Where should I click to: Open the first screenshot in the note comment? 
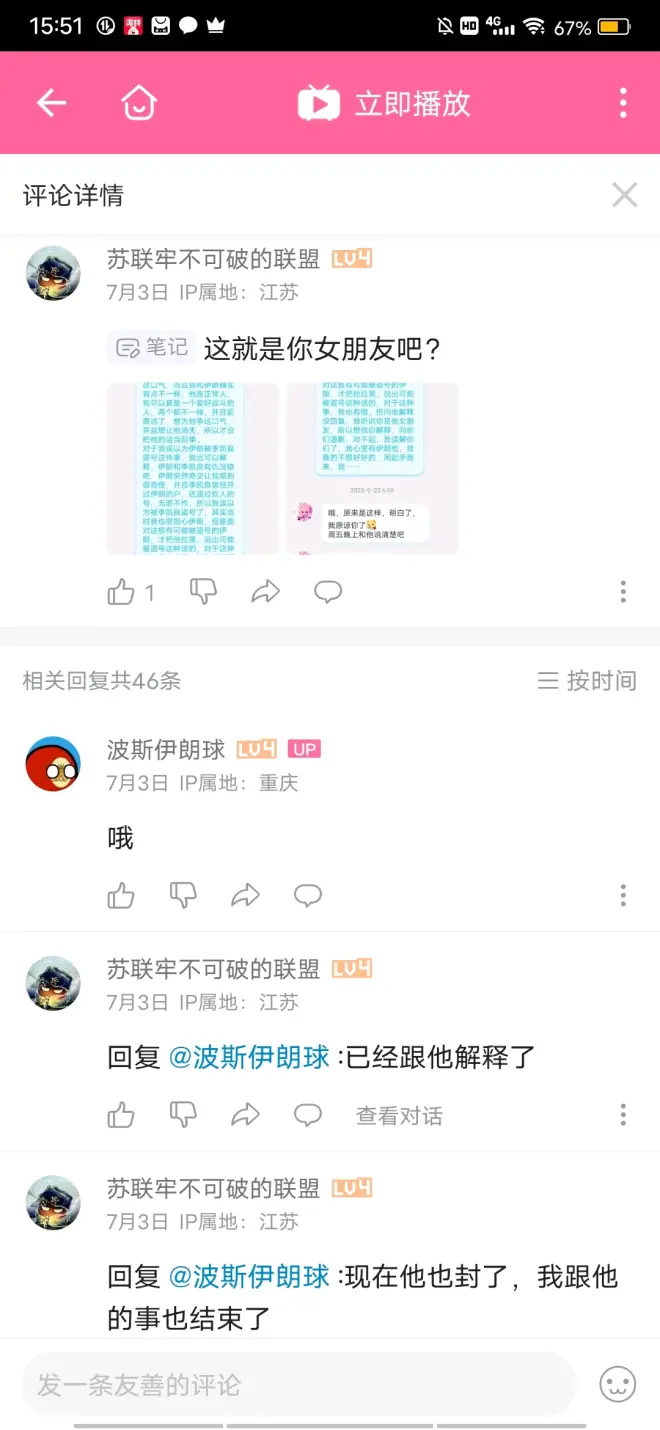pos(192,468)
